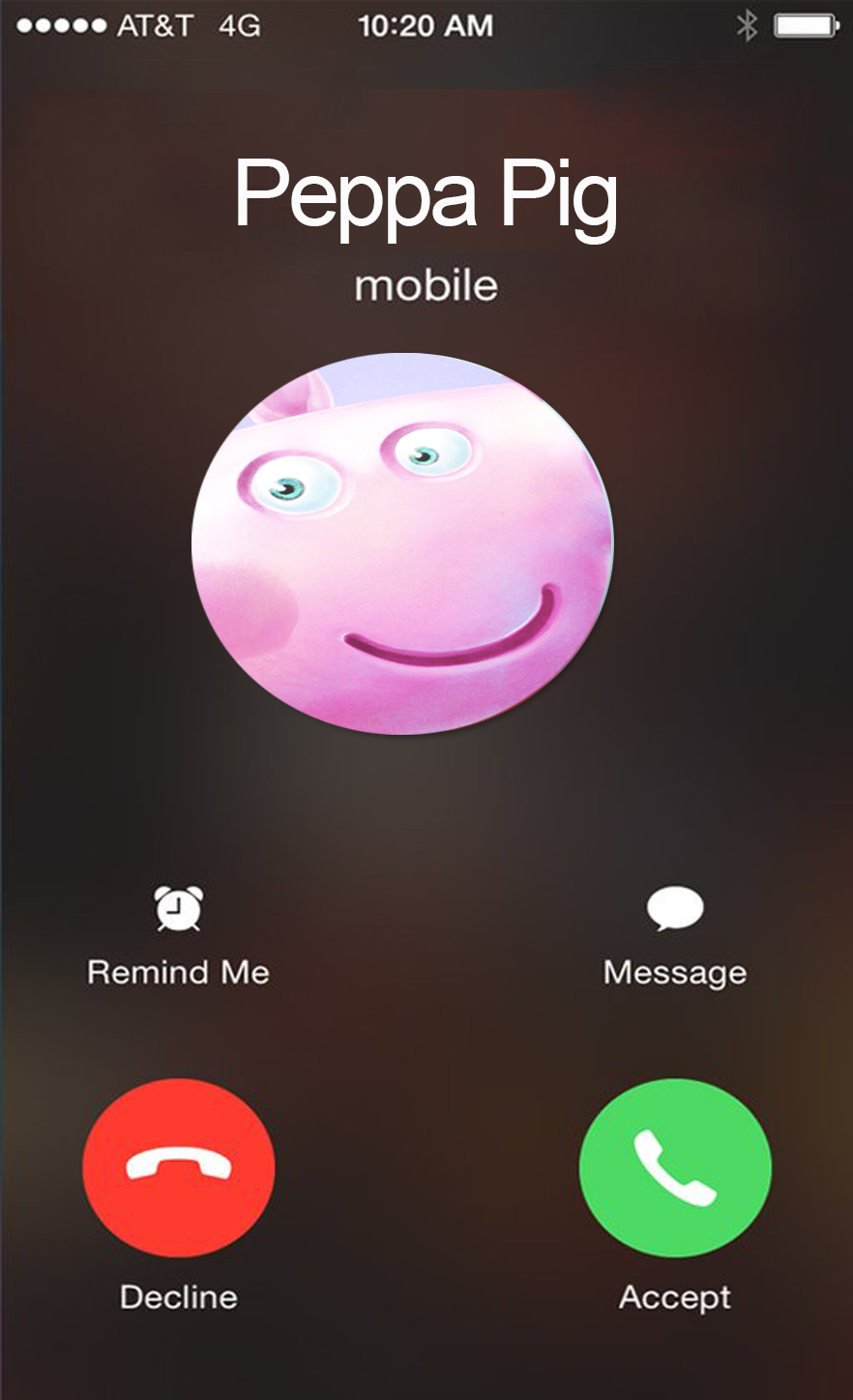Image resolution: width=853 pixels, height=1400 pixels.
Task: Tap the Accept text under the green button
Action: [674, 1297]
